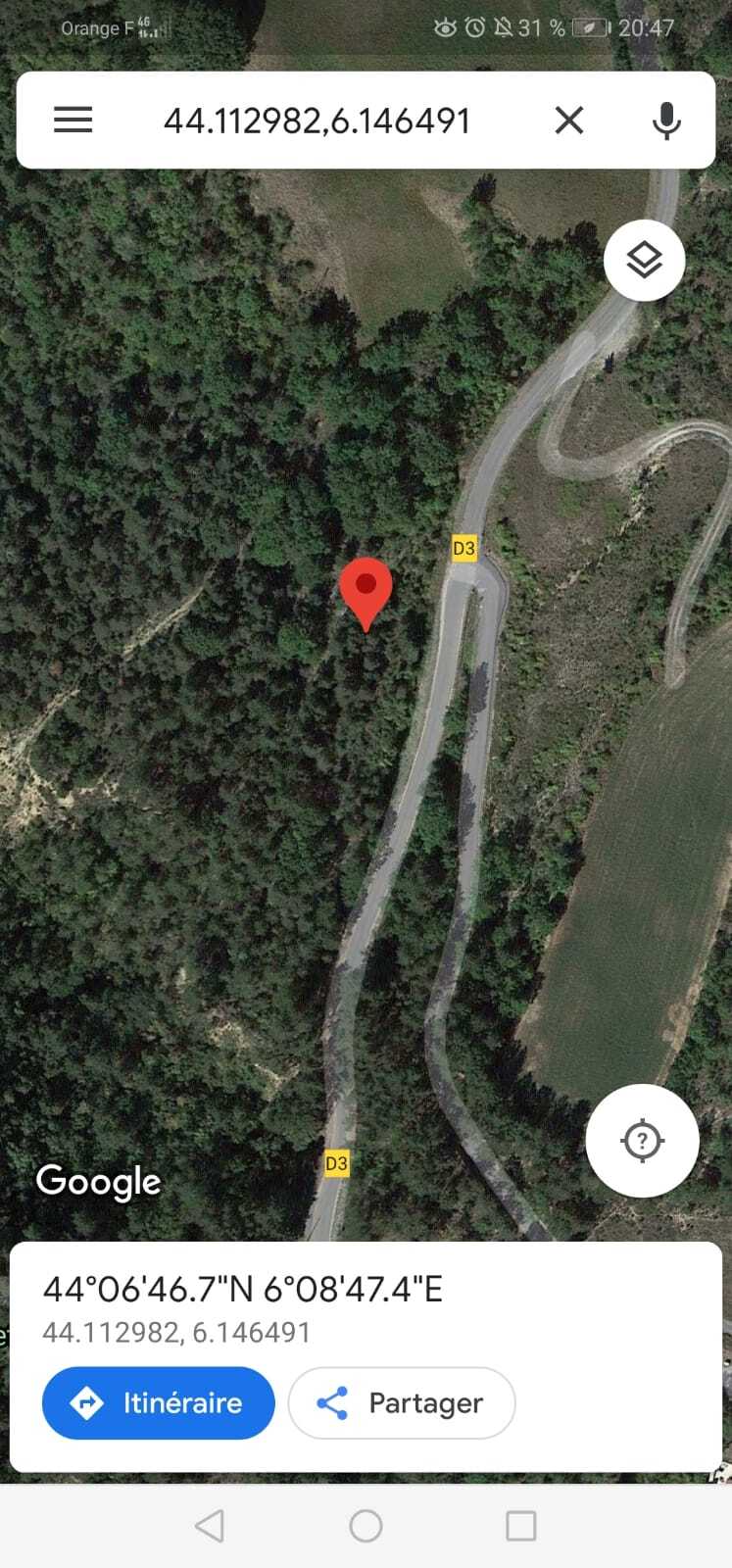This screenshot has width=732, height=1568.
Task: Tap the Itinéraire directions button
Action: pyautogui.click(x=158, y=1403)
